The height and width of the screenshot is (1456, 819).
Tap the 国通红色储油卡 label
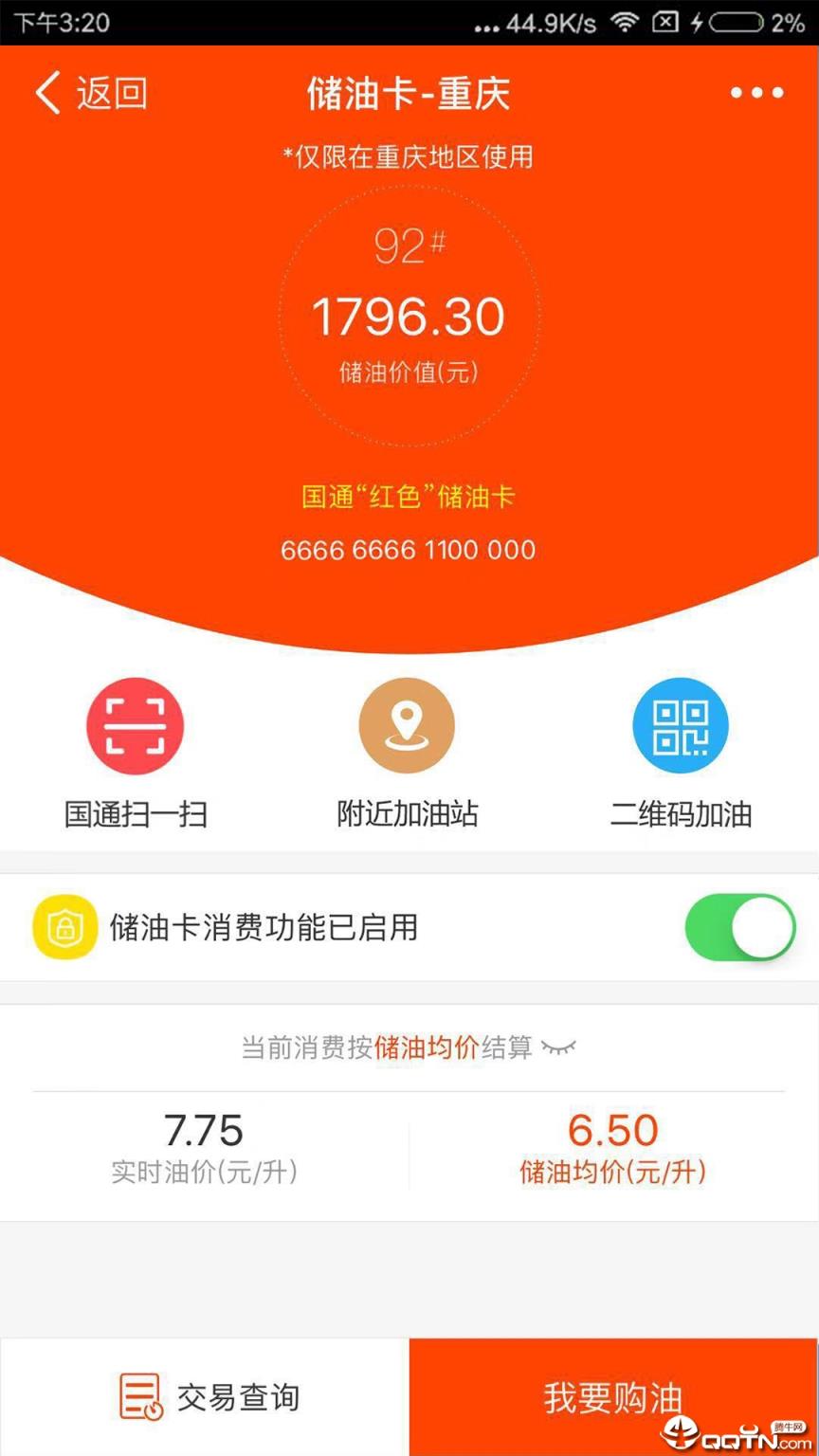pyautogui.click(x=408, y=496)
